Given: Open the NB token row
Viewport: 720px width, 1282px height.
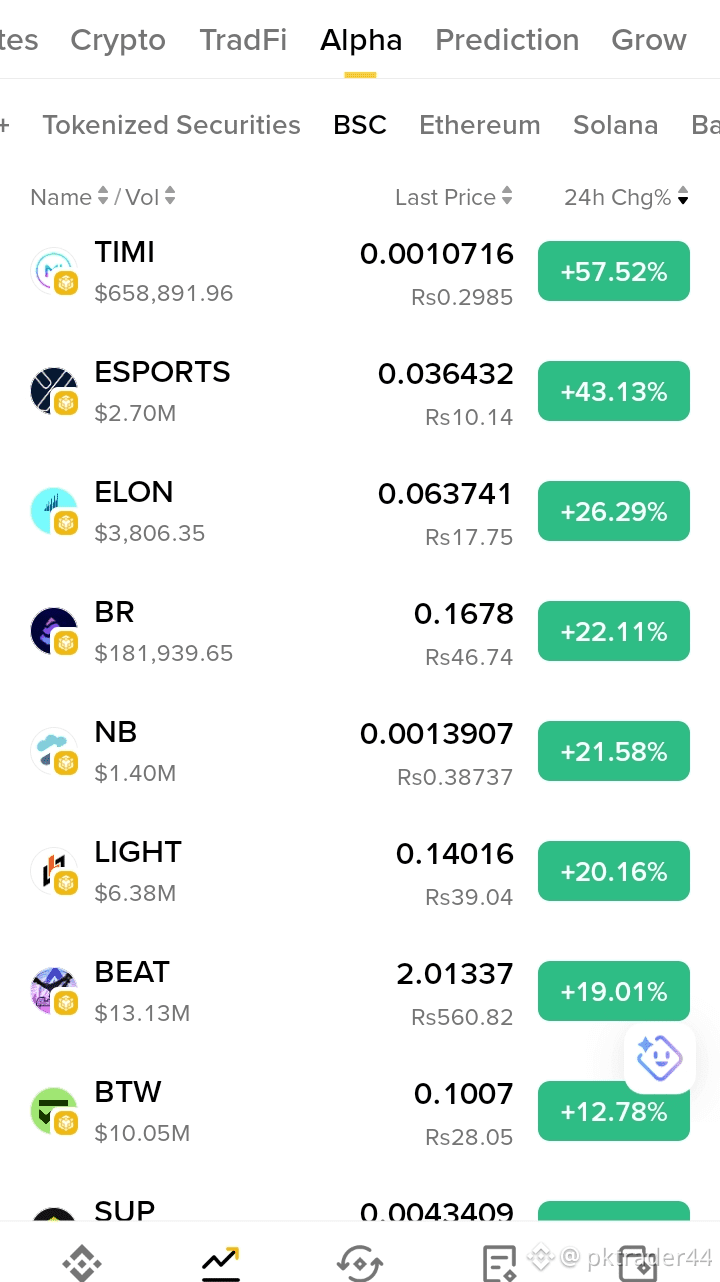Looking at the screenshot, I should 360,752.
